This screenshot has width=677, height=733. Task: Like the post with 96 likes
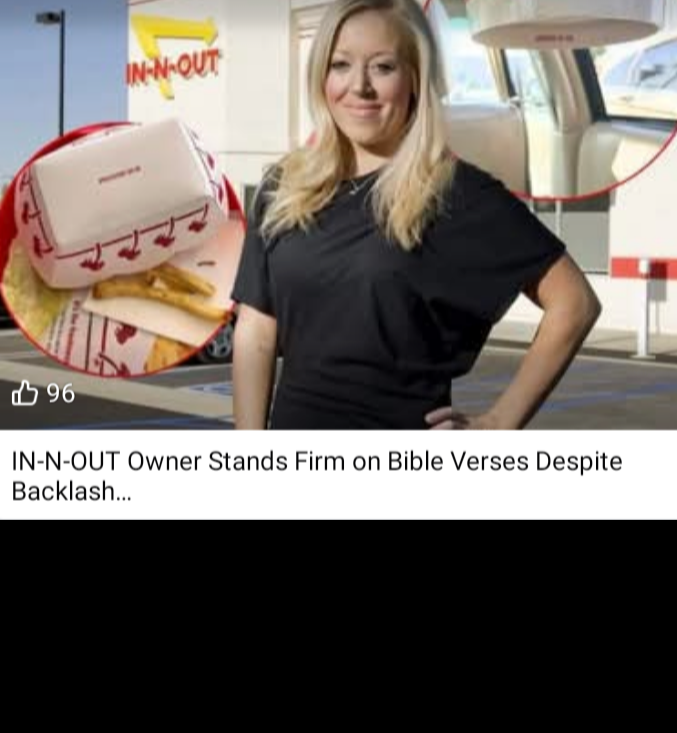click(x=25, y=393)
